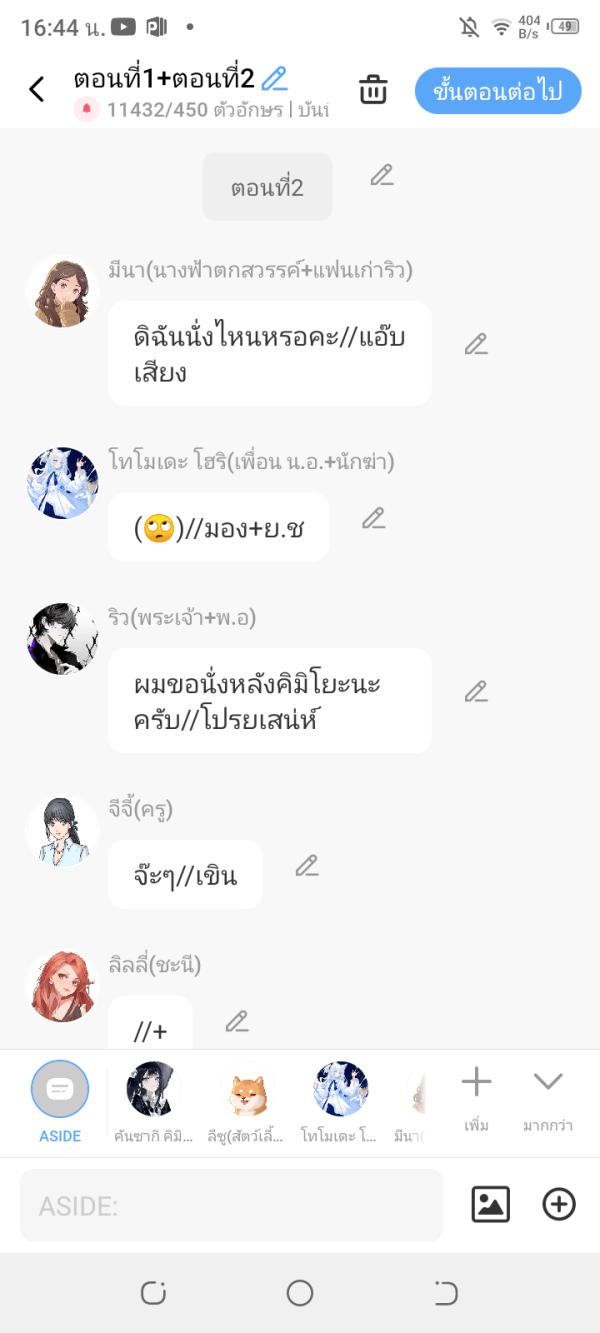Delete using the trash can icon

(x=373, y=90)
